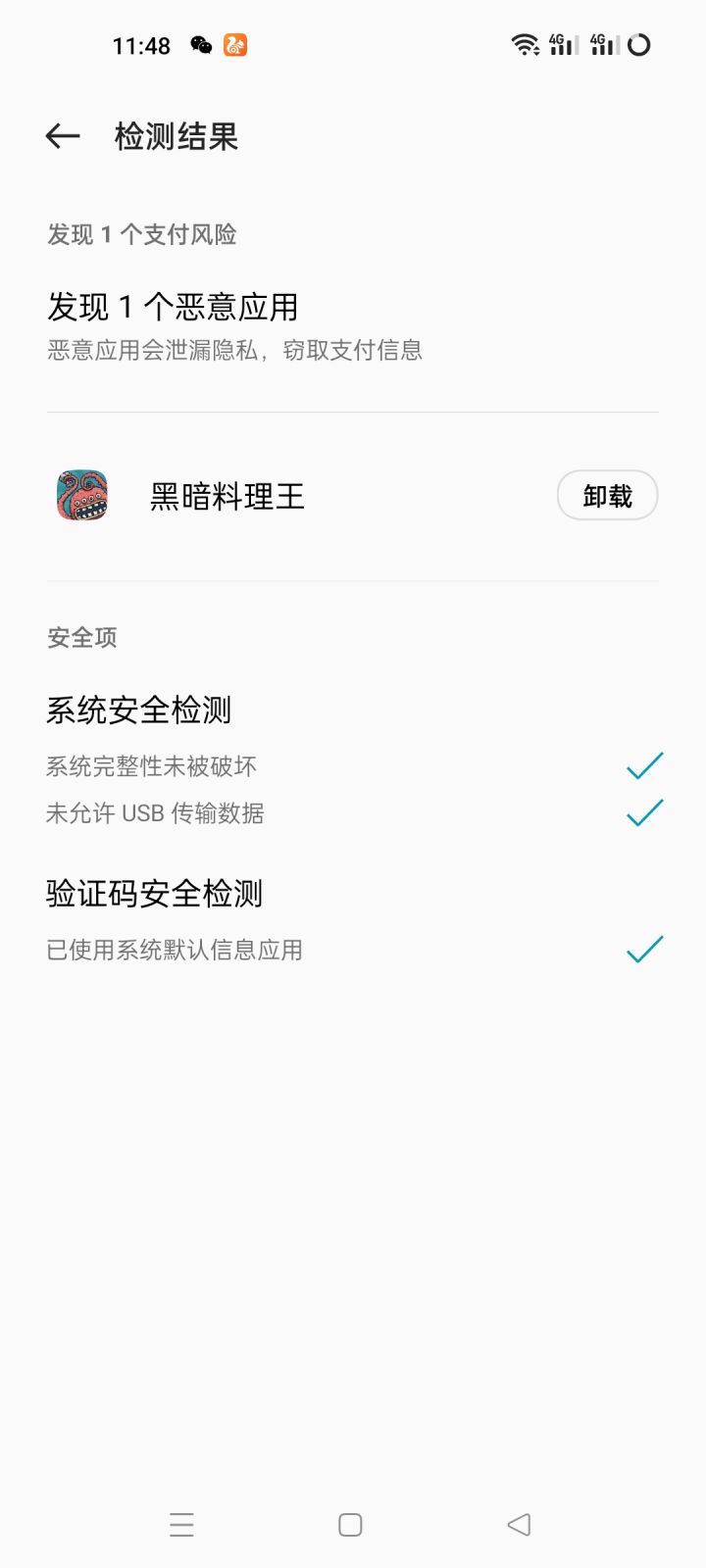Tap the back arrow to return
The image size is (706, 1568).
63,136
